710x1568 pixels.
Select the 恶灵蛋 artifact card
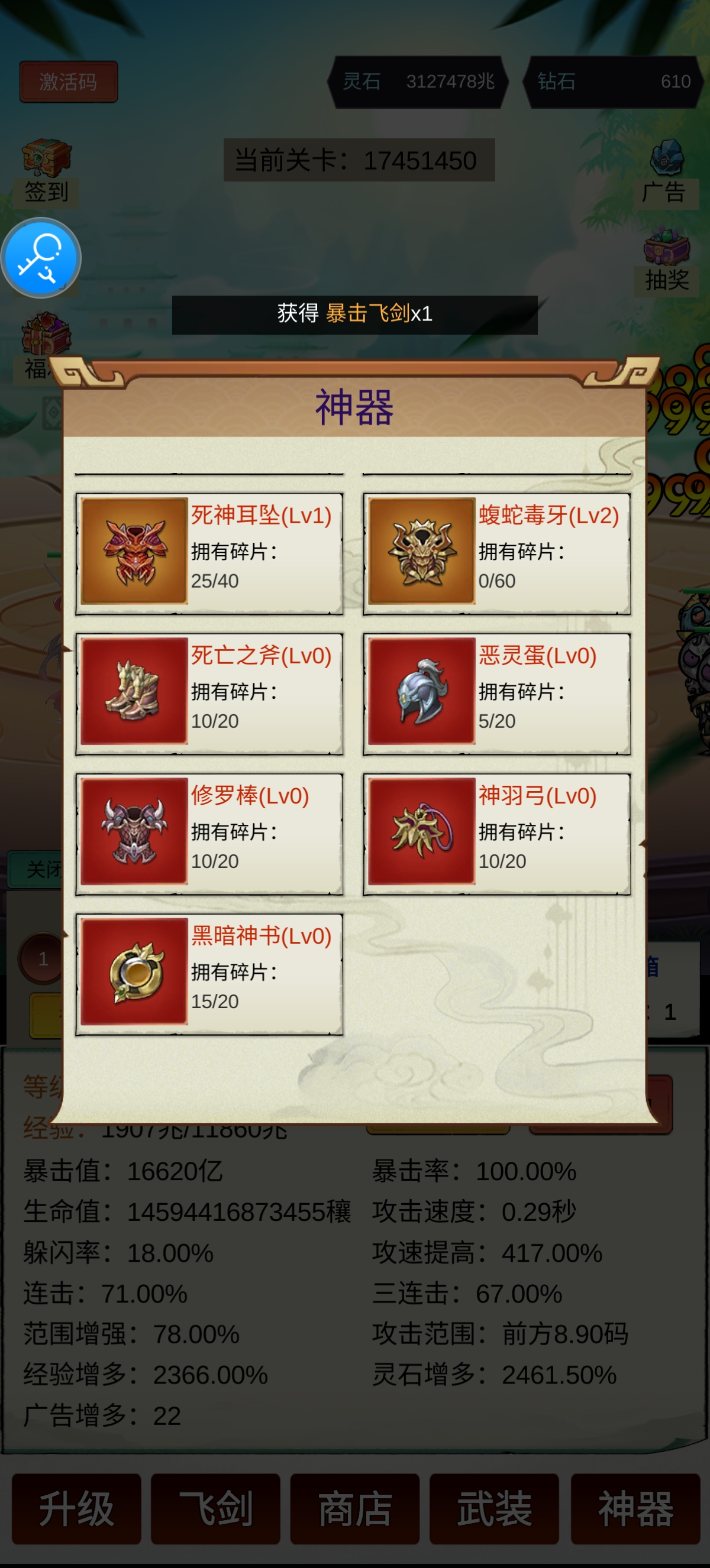(x=496, y=693)
